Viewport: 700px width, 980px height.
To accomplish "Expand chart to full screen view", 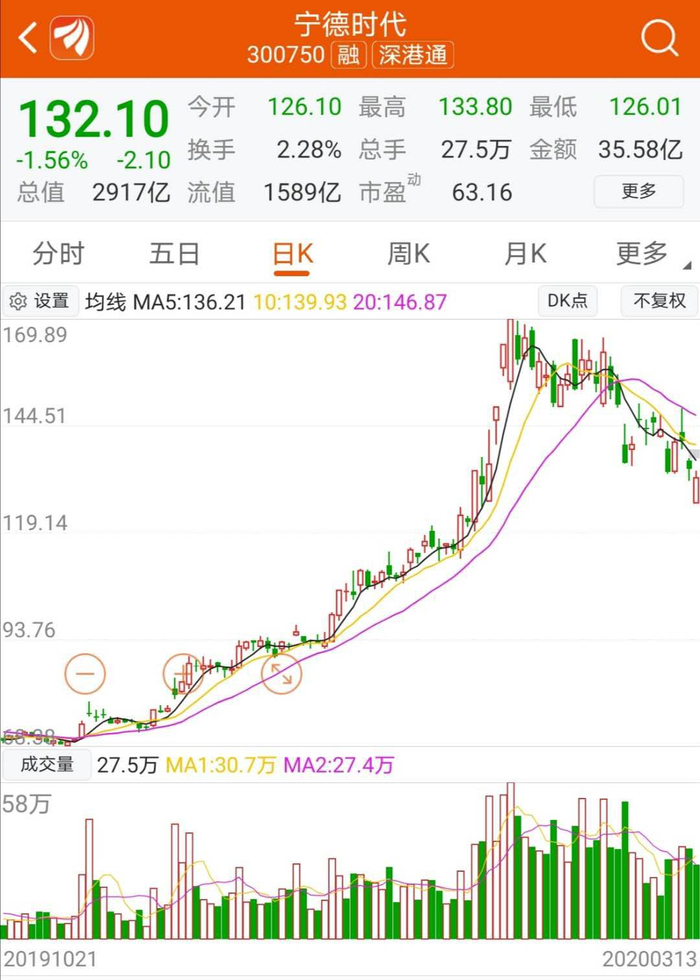I will [x=281, y=674].
